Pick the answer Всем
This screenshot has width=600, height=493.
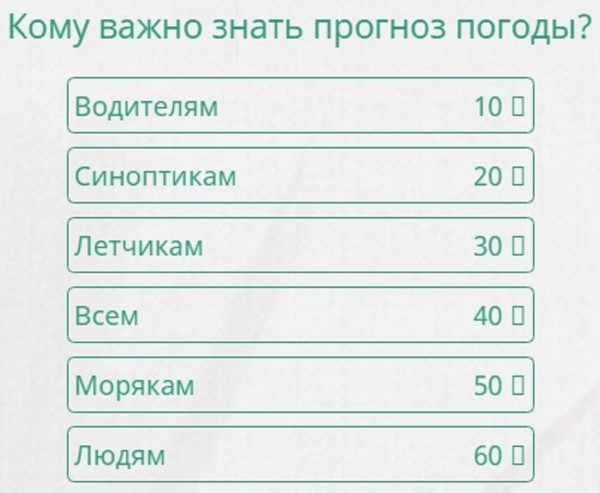pos(300,315)
